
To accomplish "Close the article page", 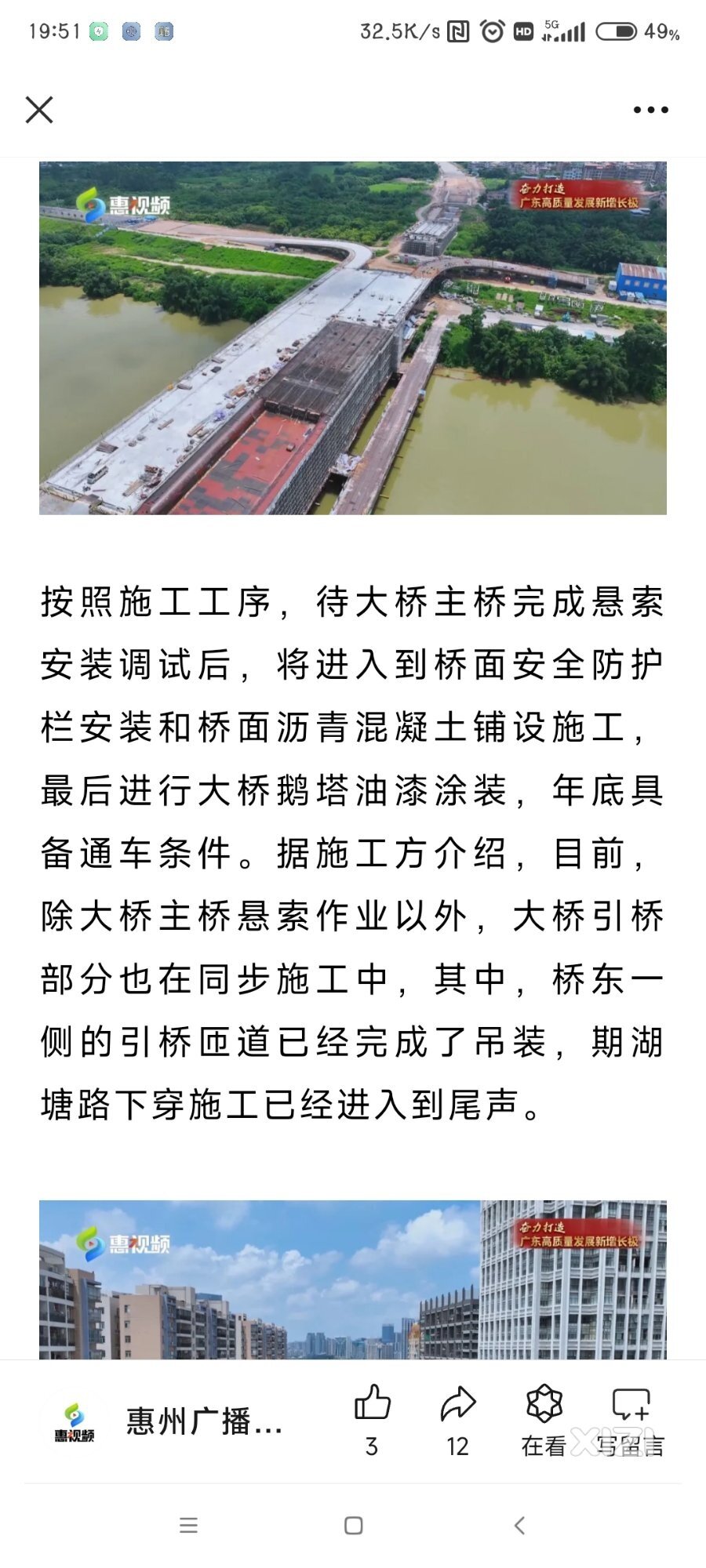I will 39,110.
